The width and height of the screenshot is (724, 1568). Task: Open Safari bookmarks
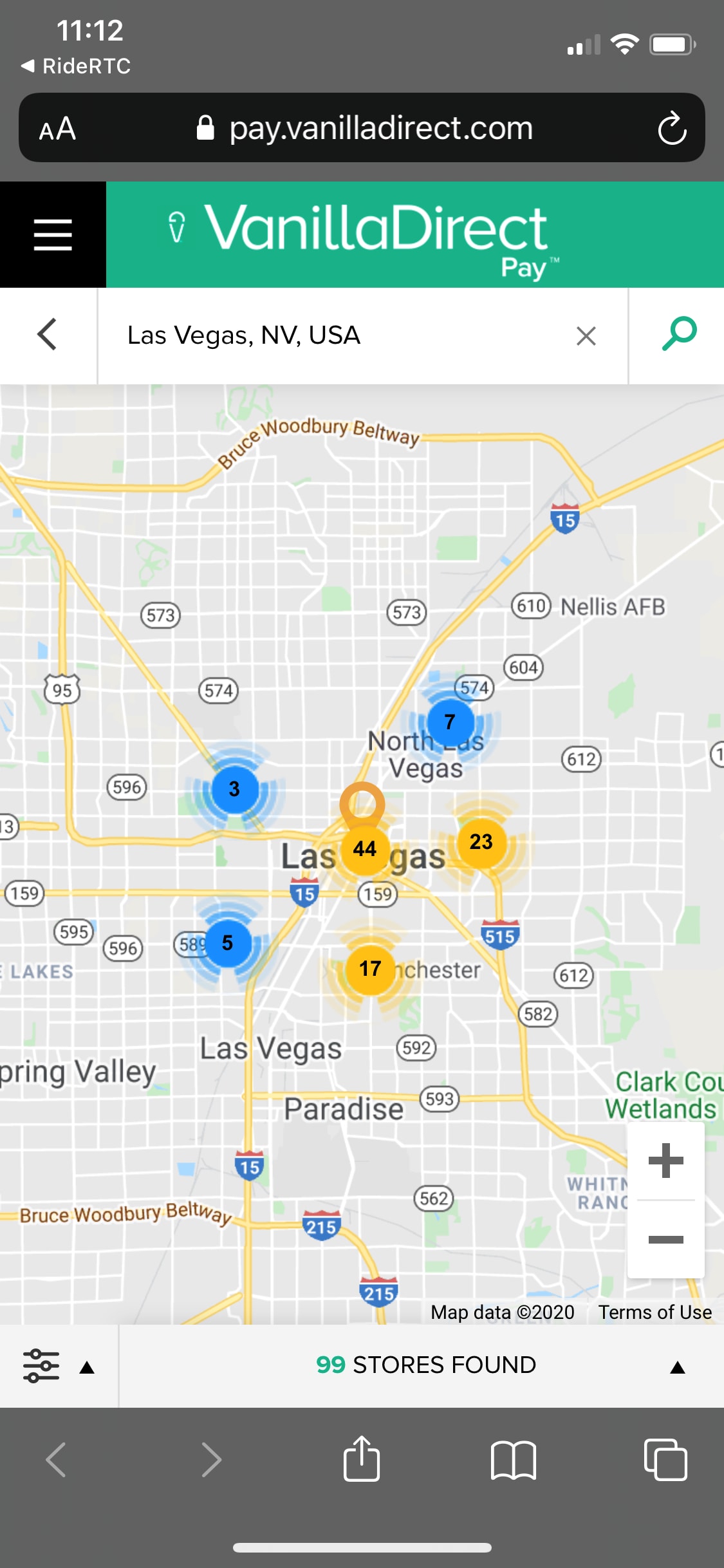coord(513,1459)
